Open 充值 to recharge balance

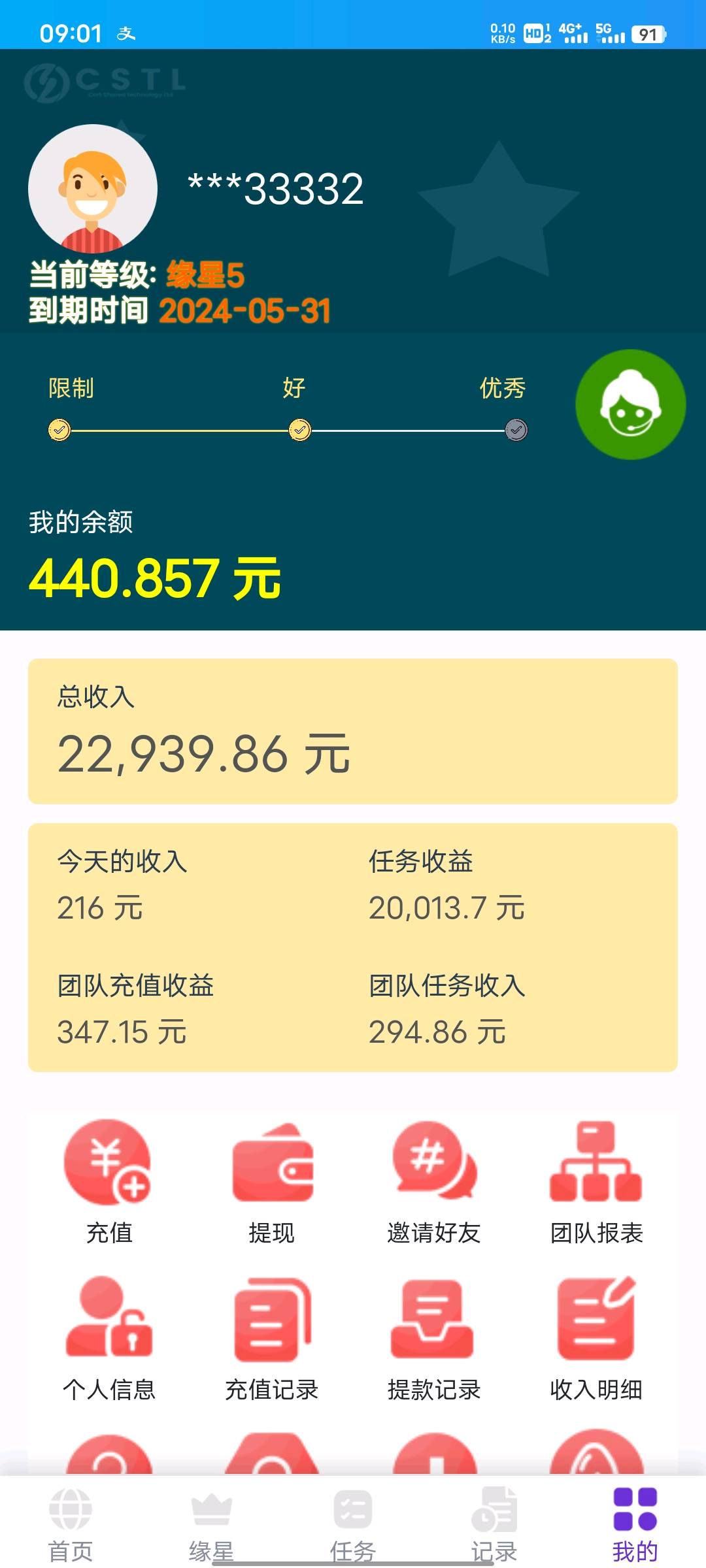coord(109,1181)
